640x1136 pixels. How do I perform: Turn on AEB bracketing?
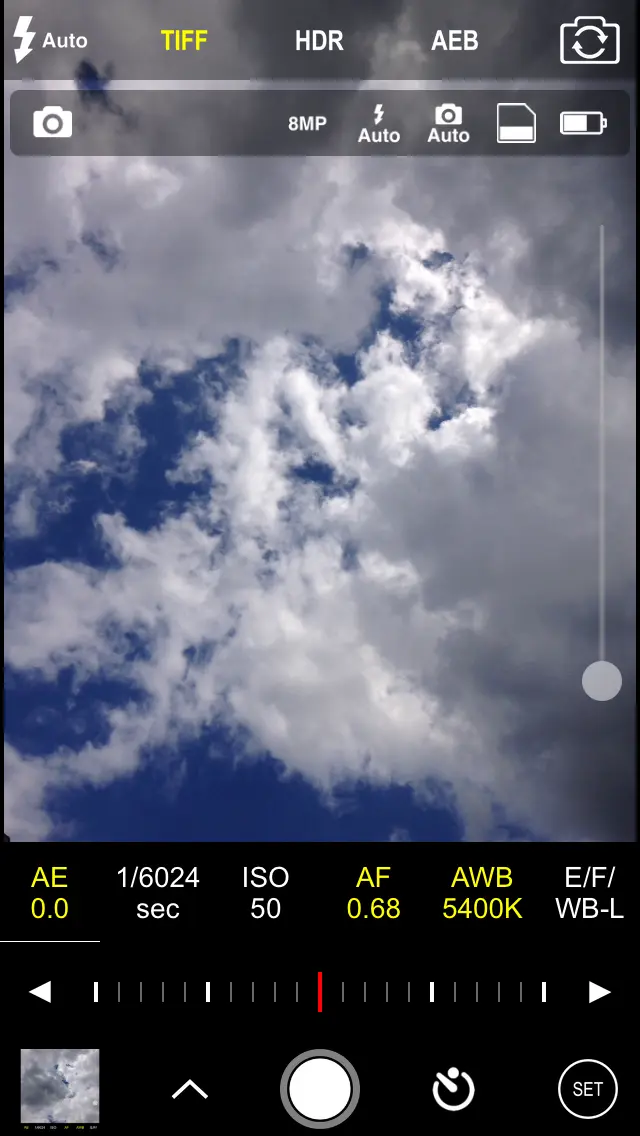click(454, 41)
